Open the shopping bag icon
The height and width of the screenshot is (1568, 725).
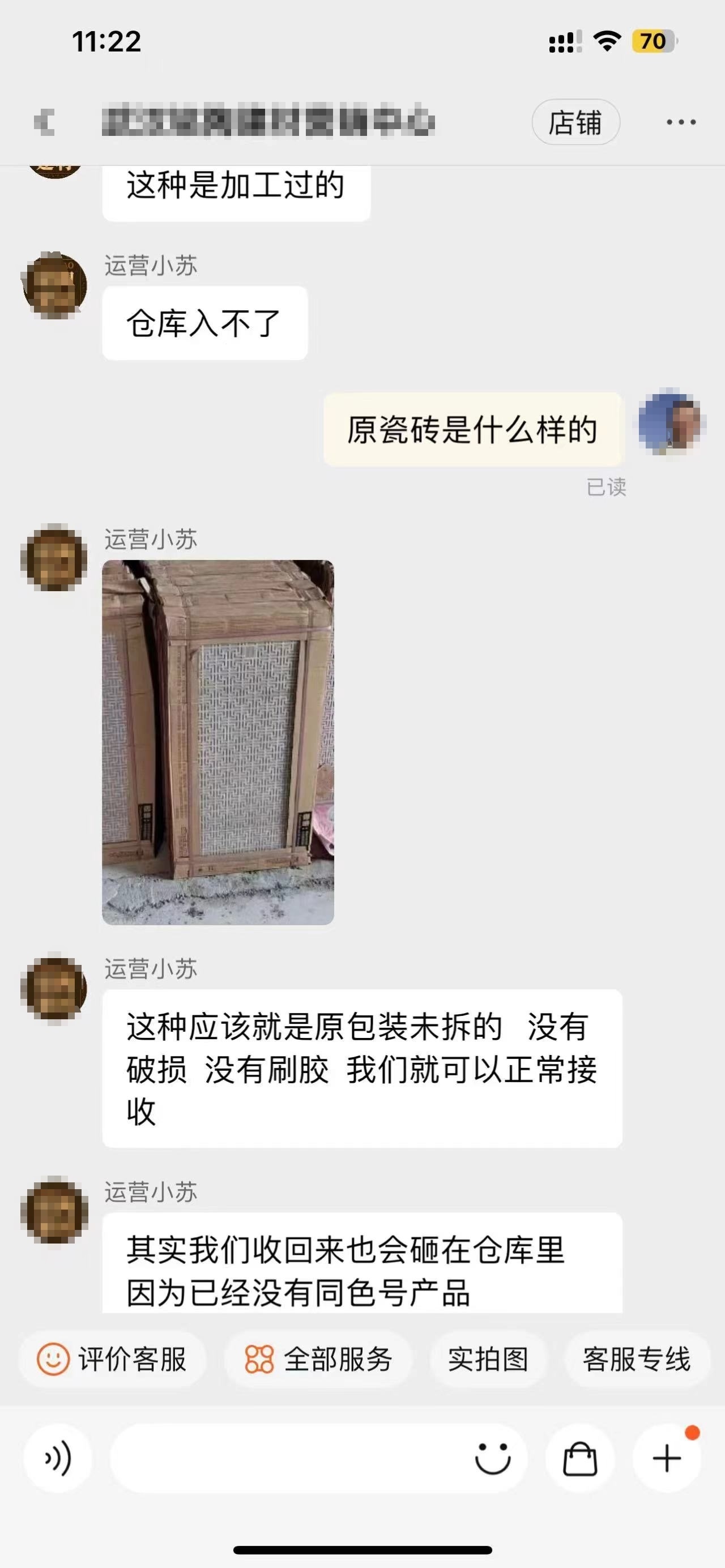click(x=580, y=1459)
